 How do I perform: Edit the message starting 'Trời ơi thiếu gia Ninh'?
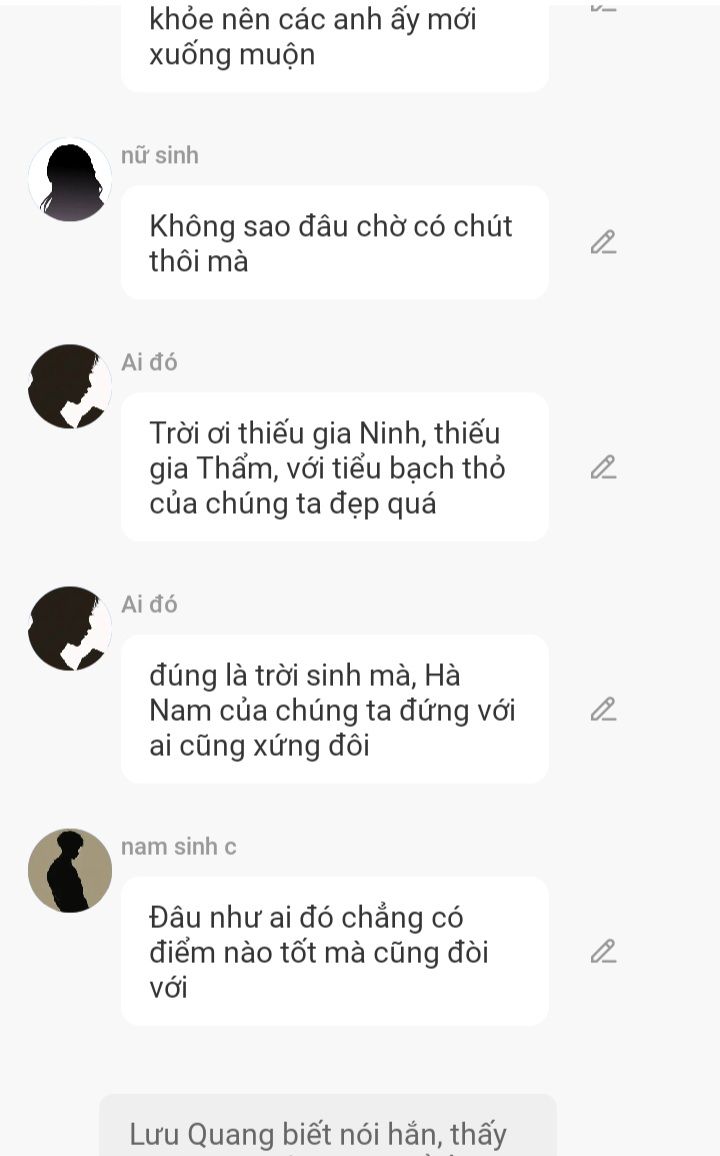coord(603,467)
